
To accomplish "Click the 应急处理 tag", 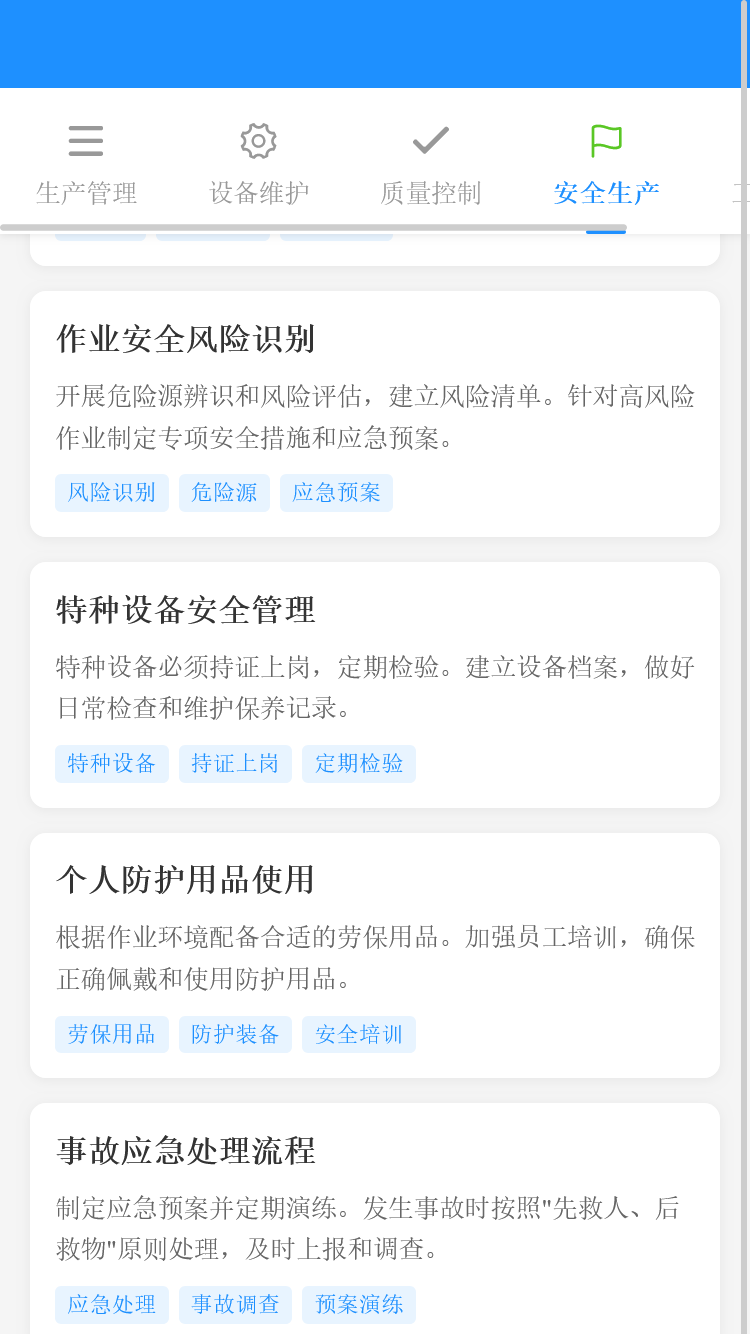I will coord(111,1304).
